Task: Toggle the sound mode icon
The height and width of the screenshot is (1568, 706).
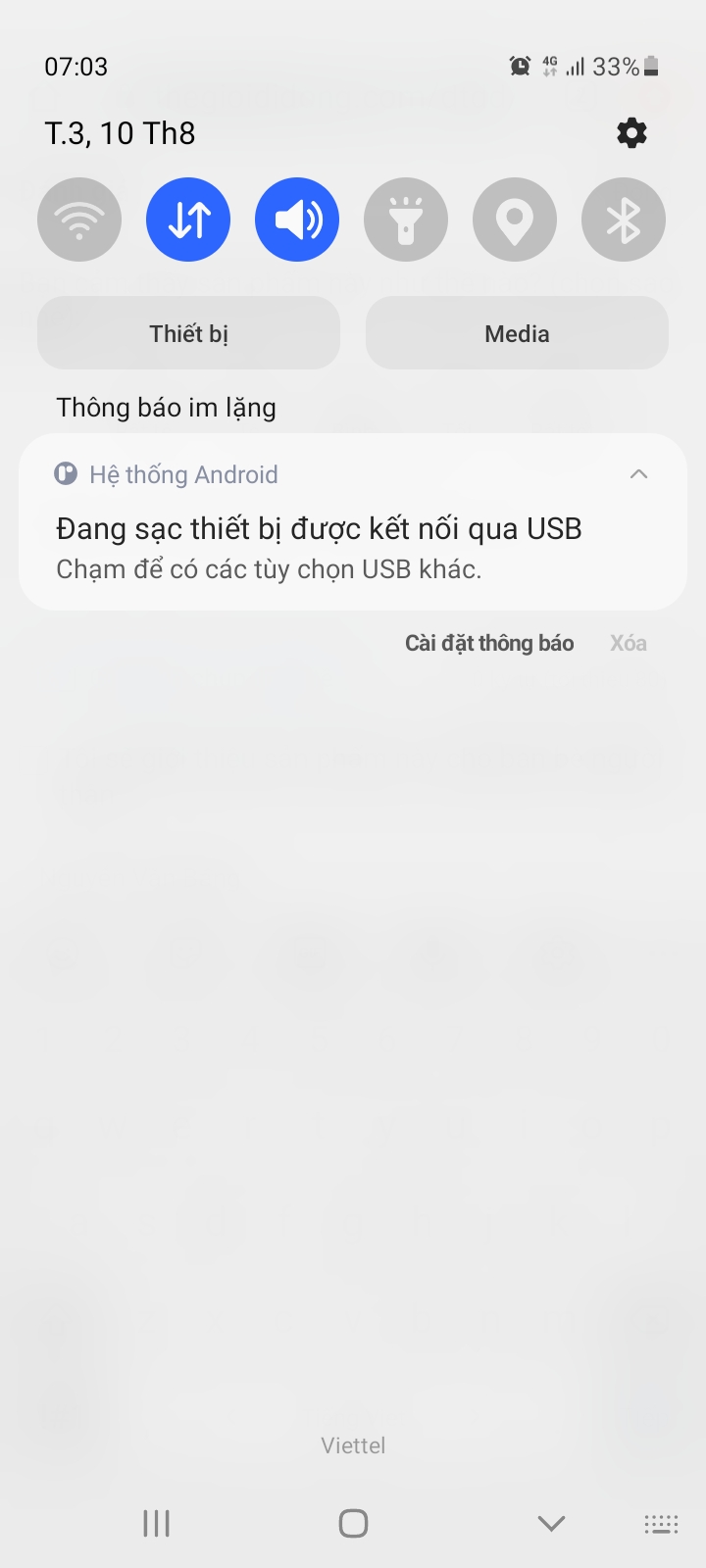Action: tap(297, 220)
